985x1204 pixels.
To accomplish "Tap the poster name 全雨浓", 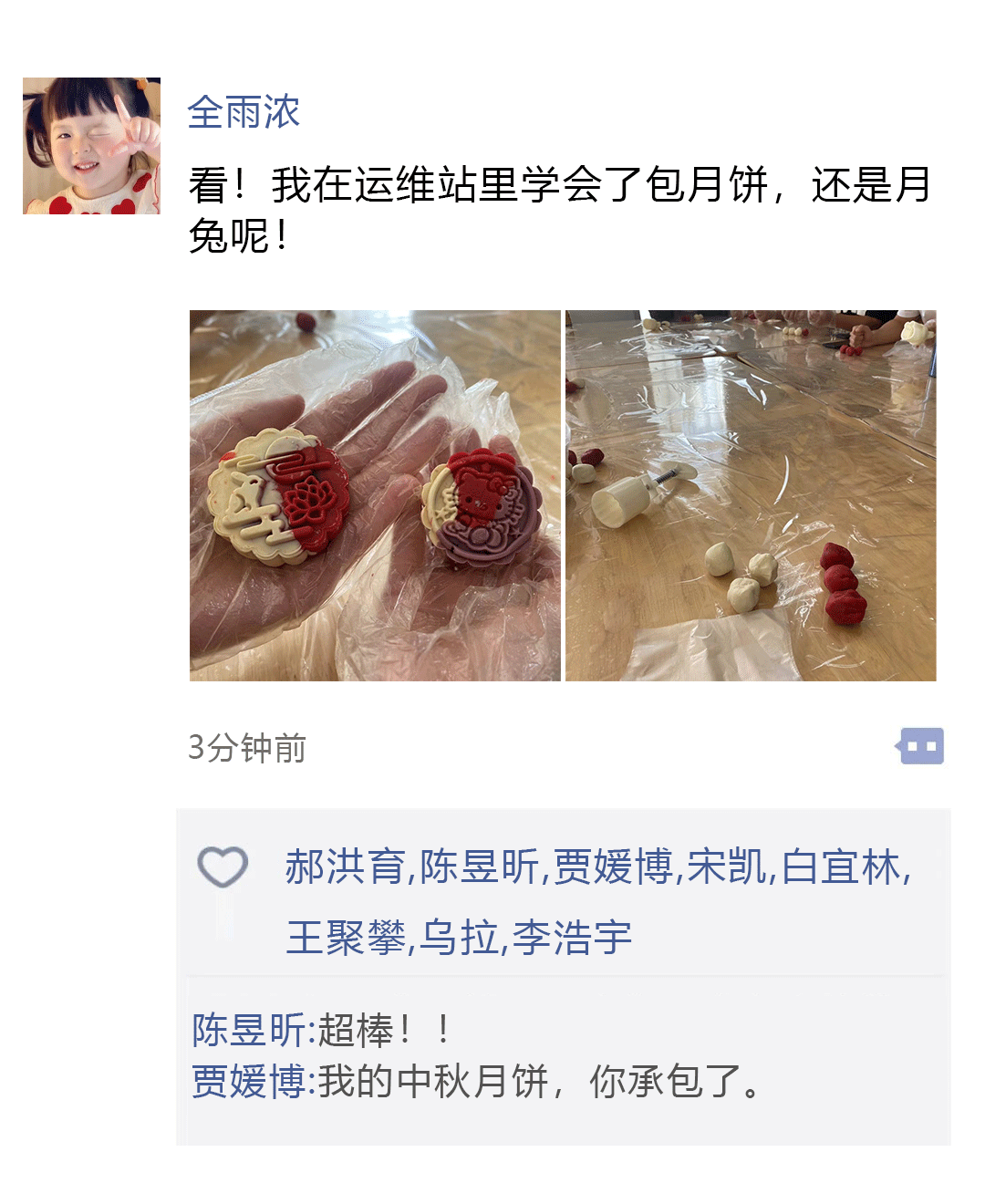I will (244, 112).
